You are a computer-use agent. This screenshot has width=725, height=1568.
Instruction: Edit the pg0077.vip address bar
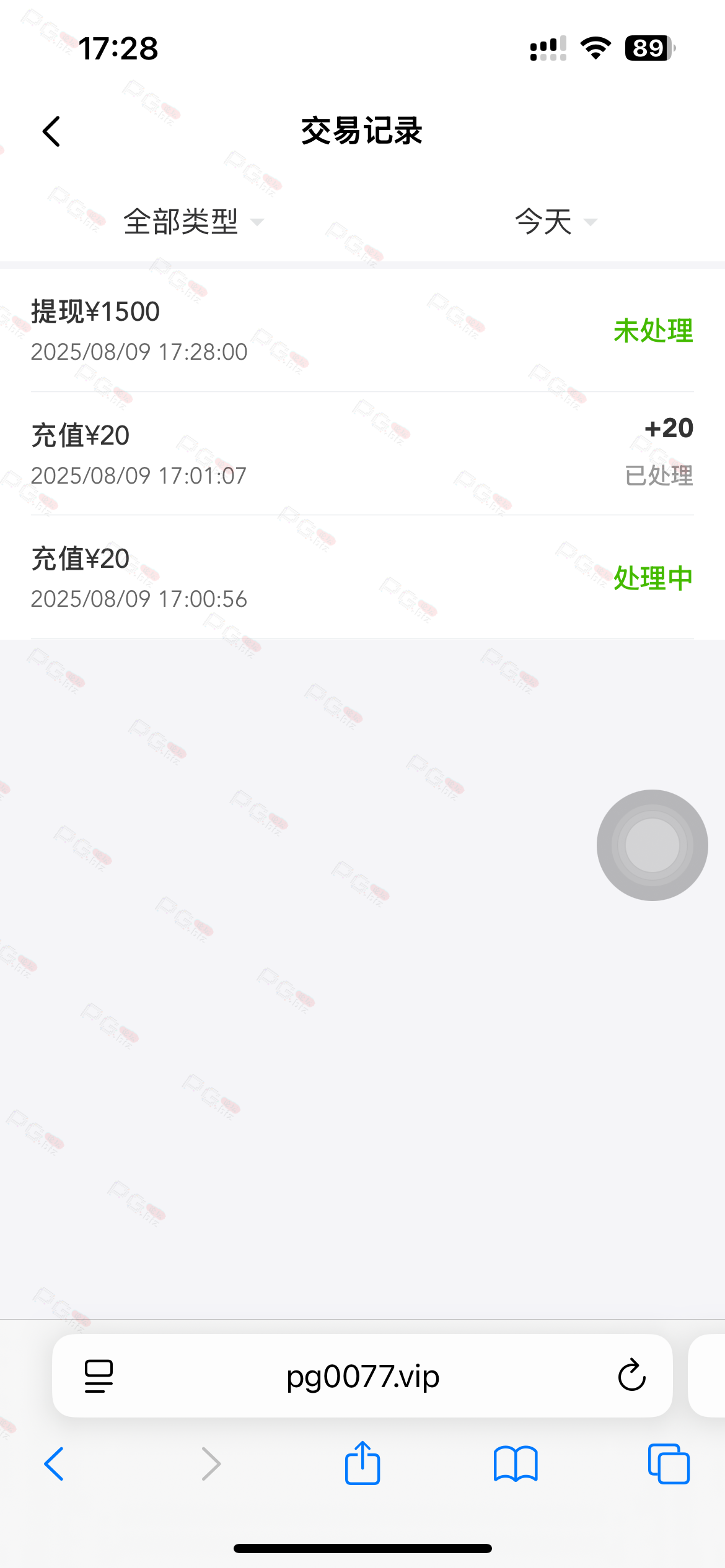[363, 1376]
